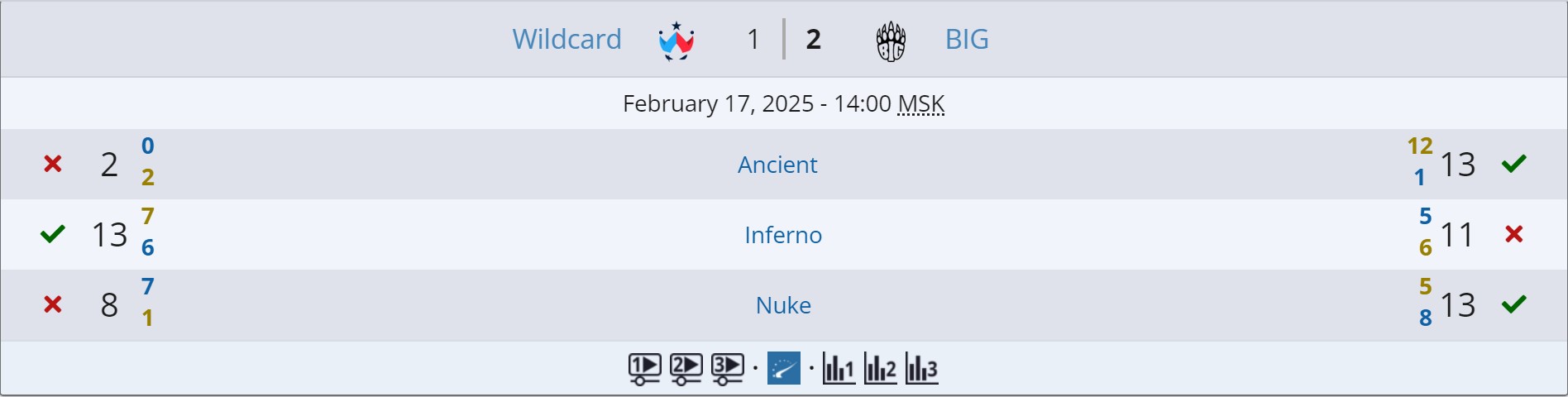The image size is (1568, 397).
Task: Watch the VOD for game 3
Action: [727, 369]
